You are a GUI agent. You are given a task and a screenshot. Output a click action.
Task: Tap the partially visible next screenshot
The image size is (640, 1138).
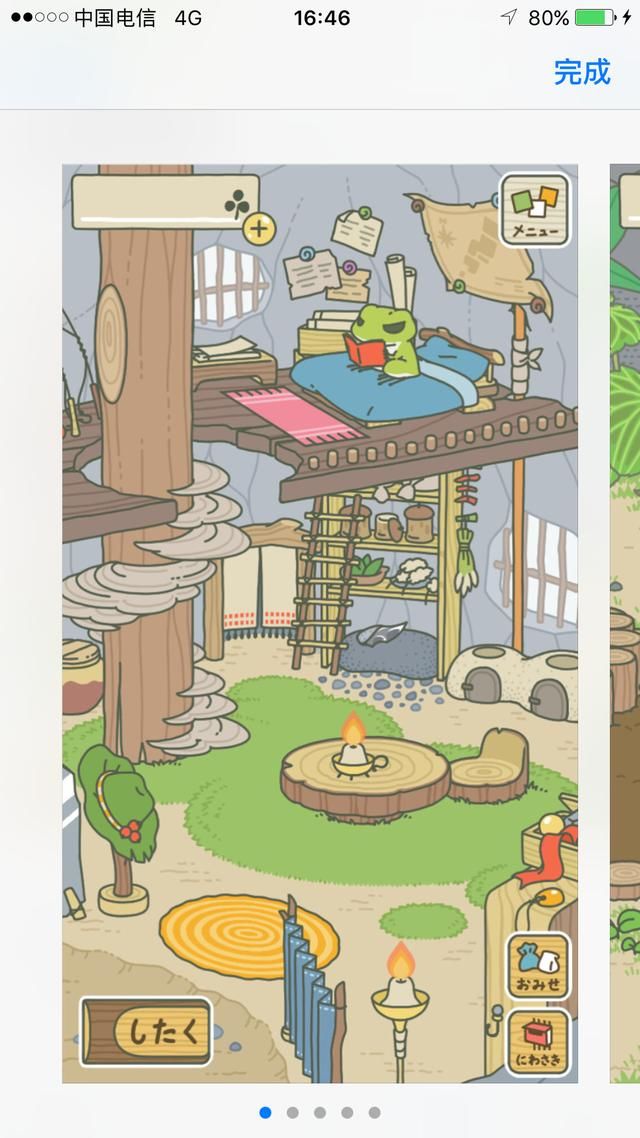[x=625, y=623]
